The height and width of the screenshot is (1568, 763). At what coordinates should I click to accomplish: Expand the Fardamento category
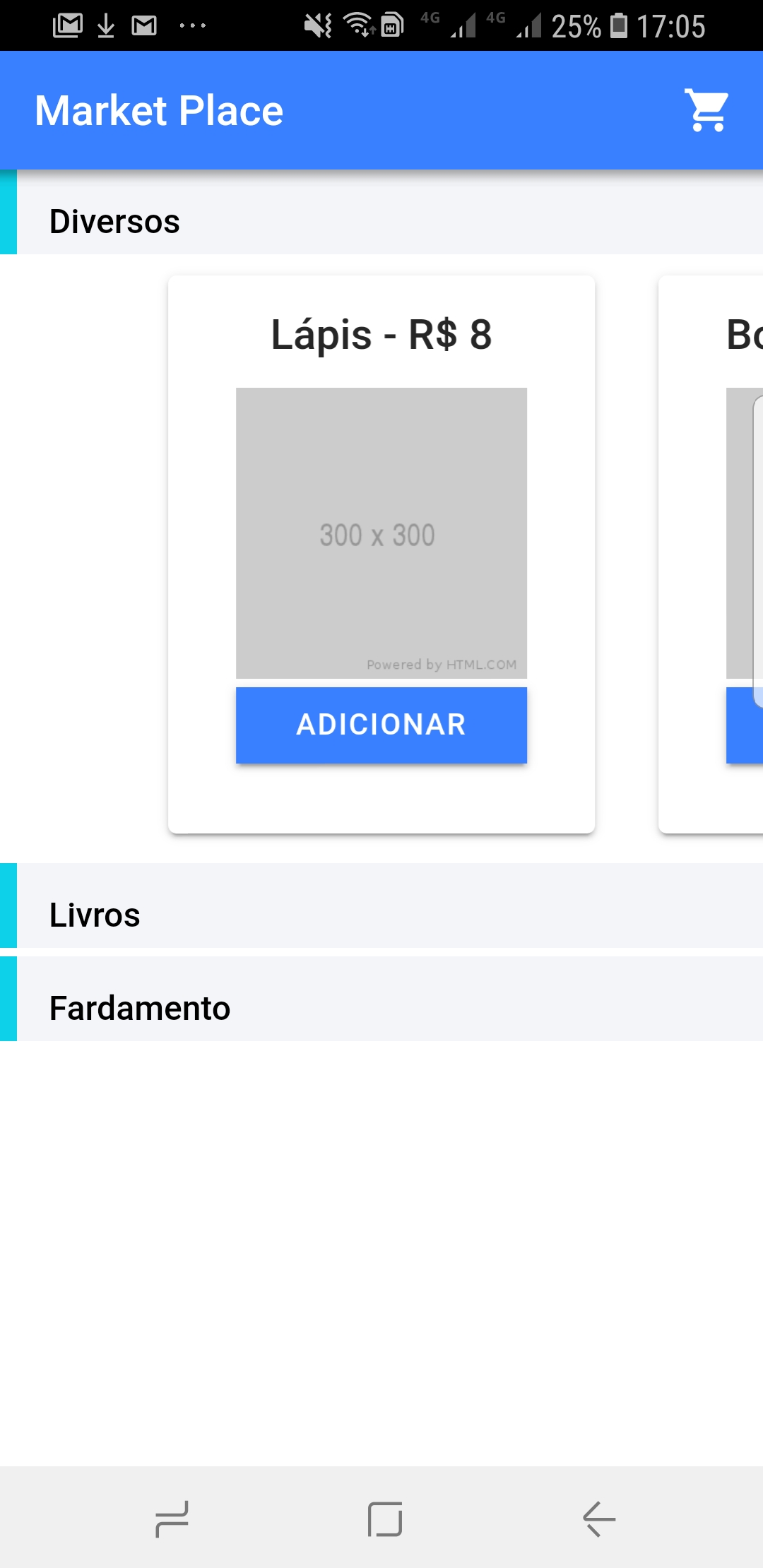click(381, 1008)
